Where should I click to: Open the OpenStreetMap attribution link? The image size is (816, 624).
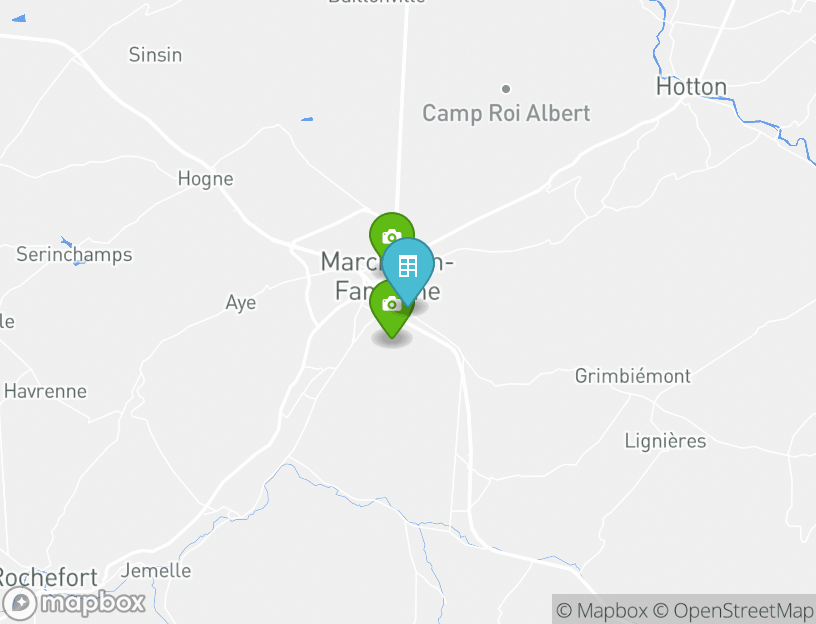734,610
